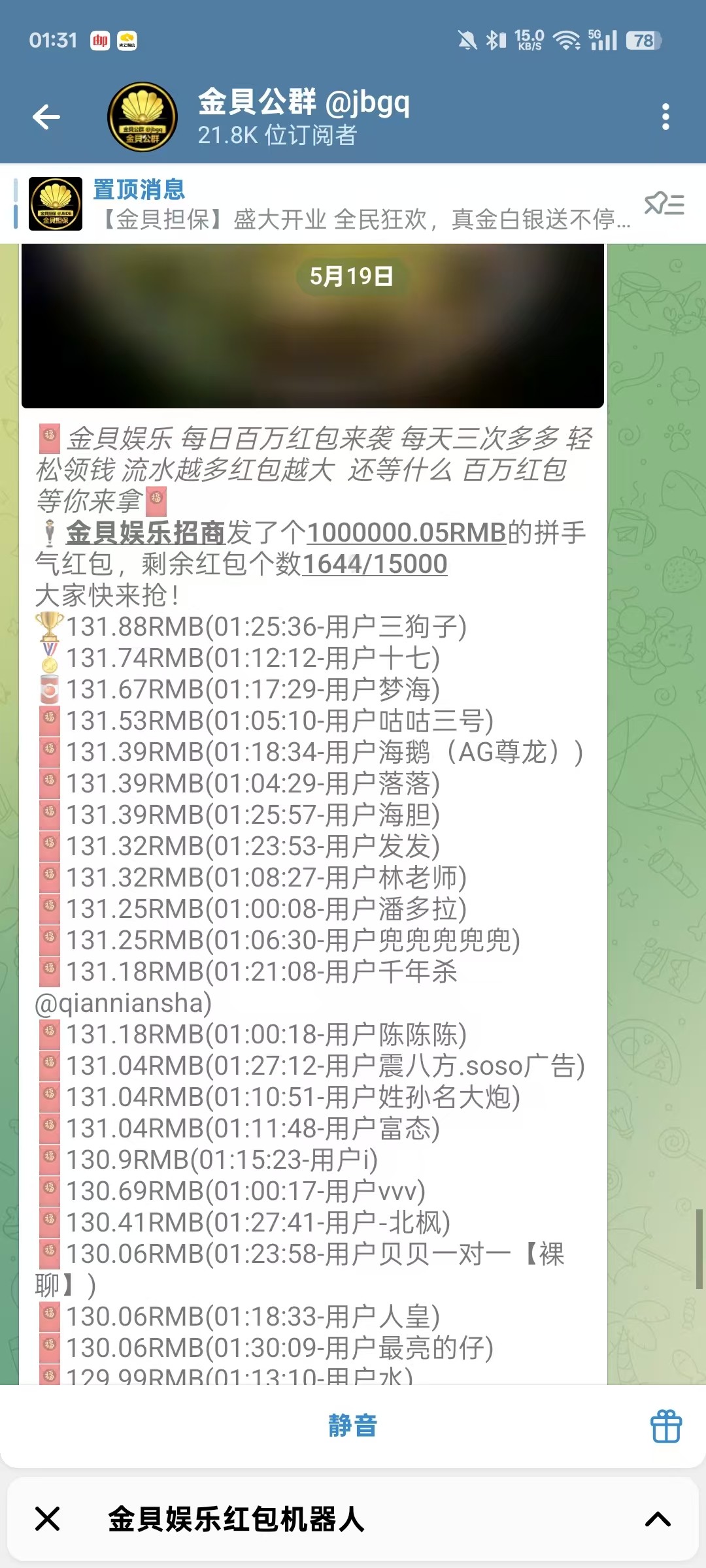
Task: Tap the gift icon in bottom bar
Action: click(x=666, y=1426)
